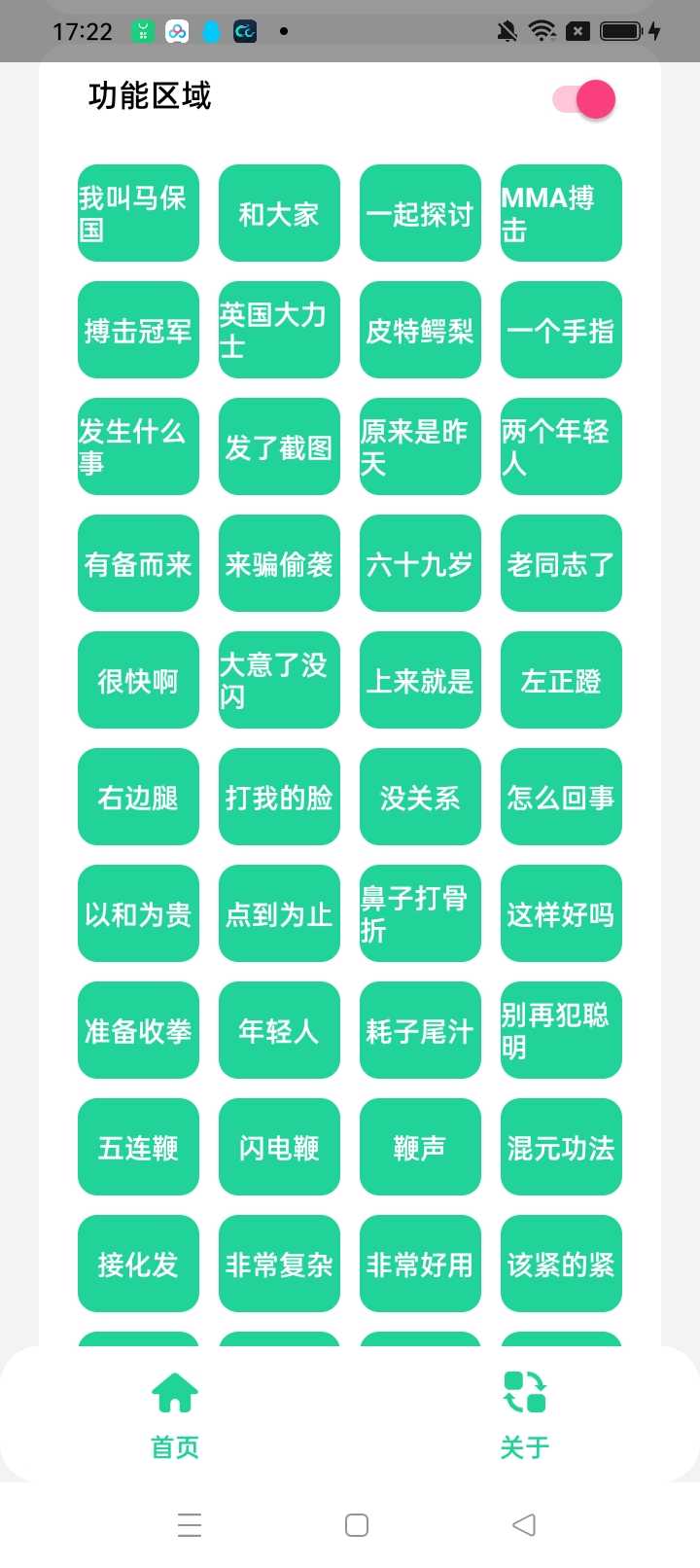Open the 首页 tab

click(x=173, y=1415)
